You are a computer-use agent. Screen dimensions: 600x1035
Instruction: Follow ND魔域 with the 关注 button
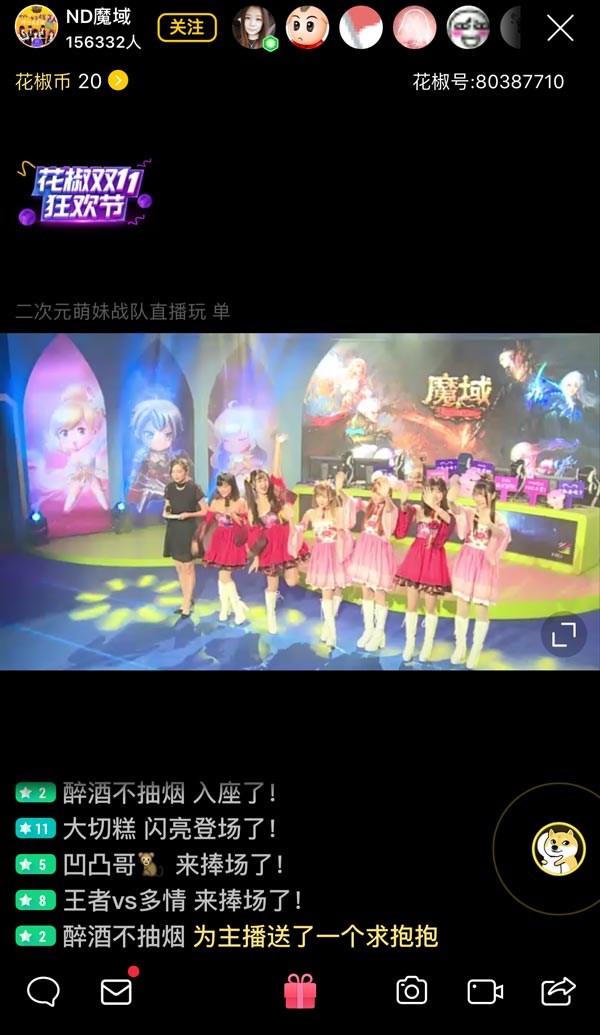click(x=187, y=27)
